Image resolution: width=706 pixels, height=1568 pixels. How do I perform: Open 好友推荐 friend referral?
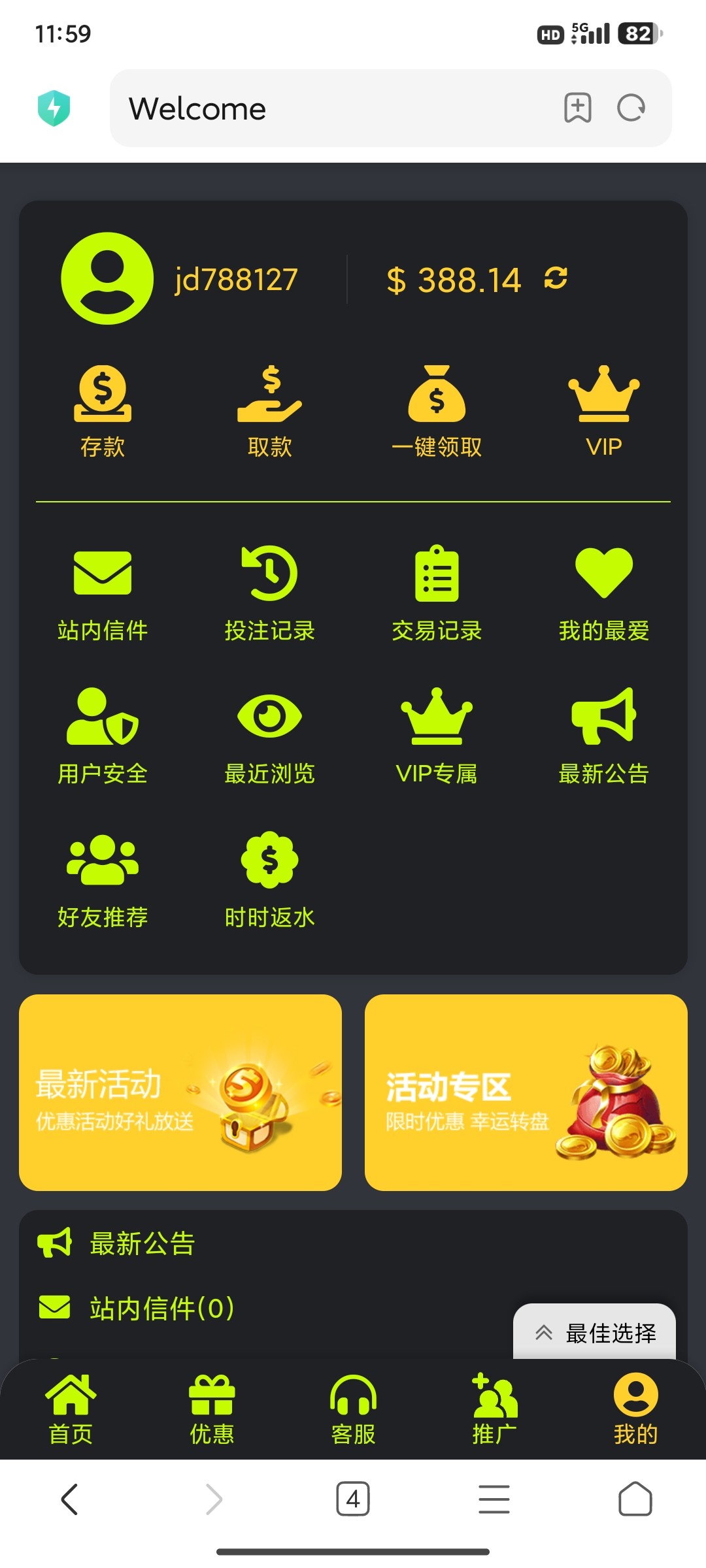[103, 880]
